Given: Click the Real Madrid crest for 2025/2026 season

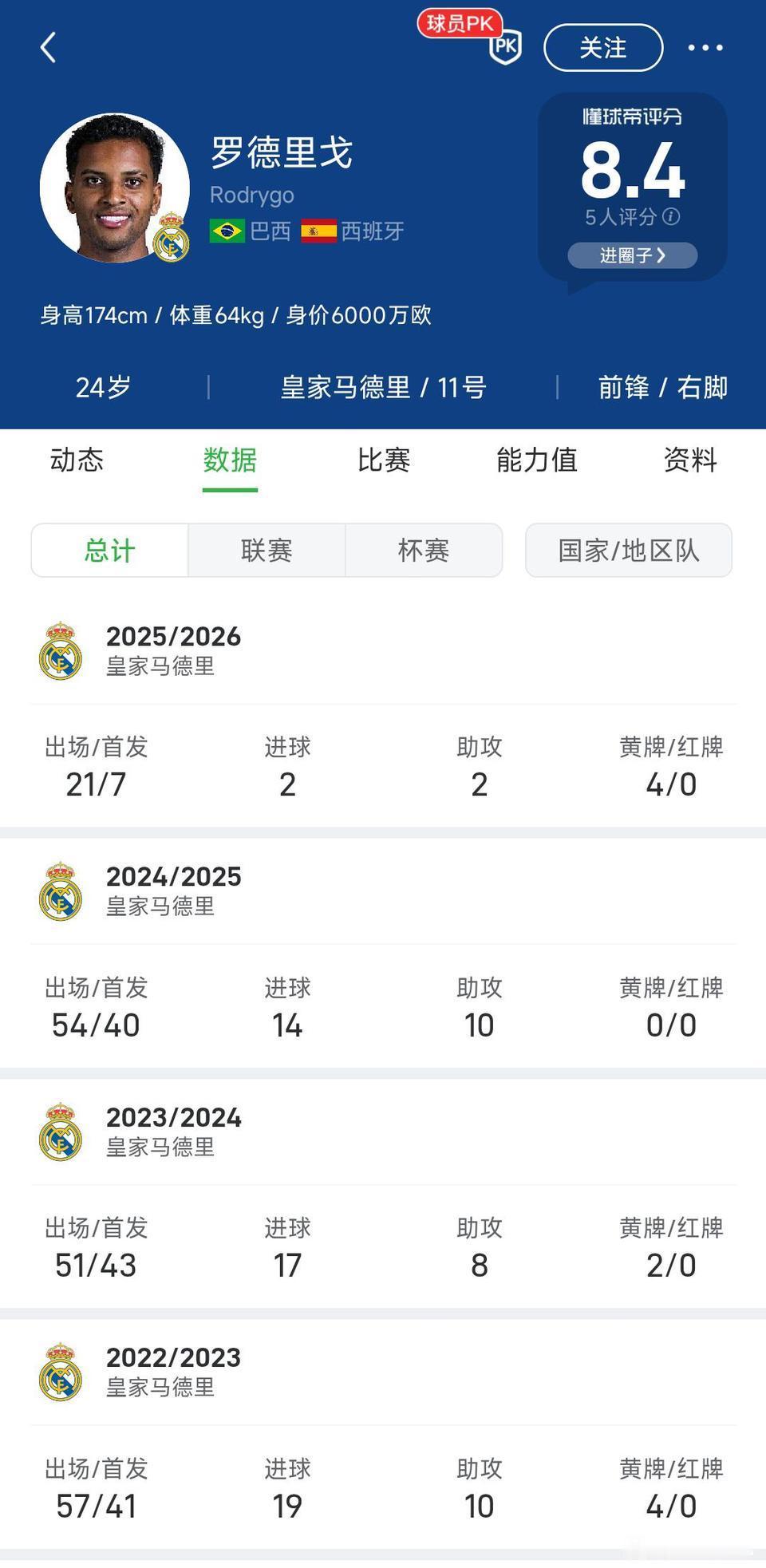Looking at the screenshot, I should point(61,650).
